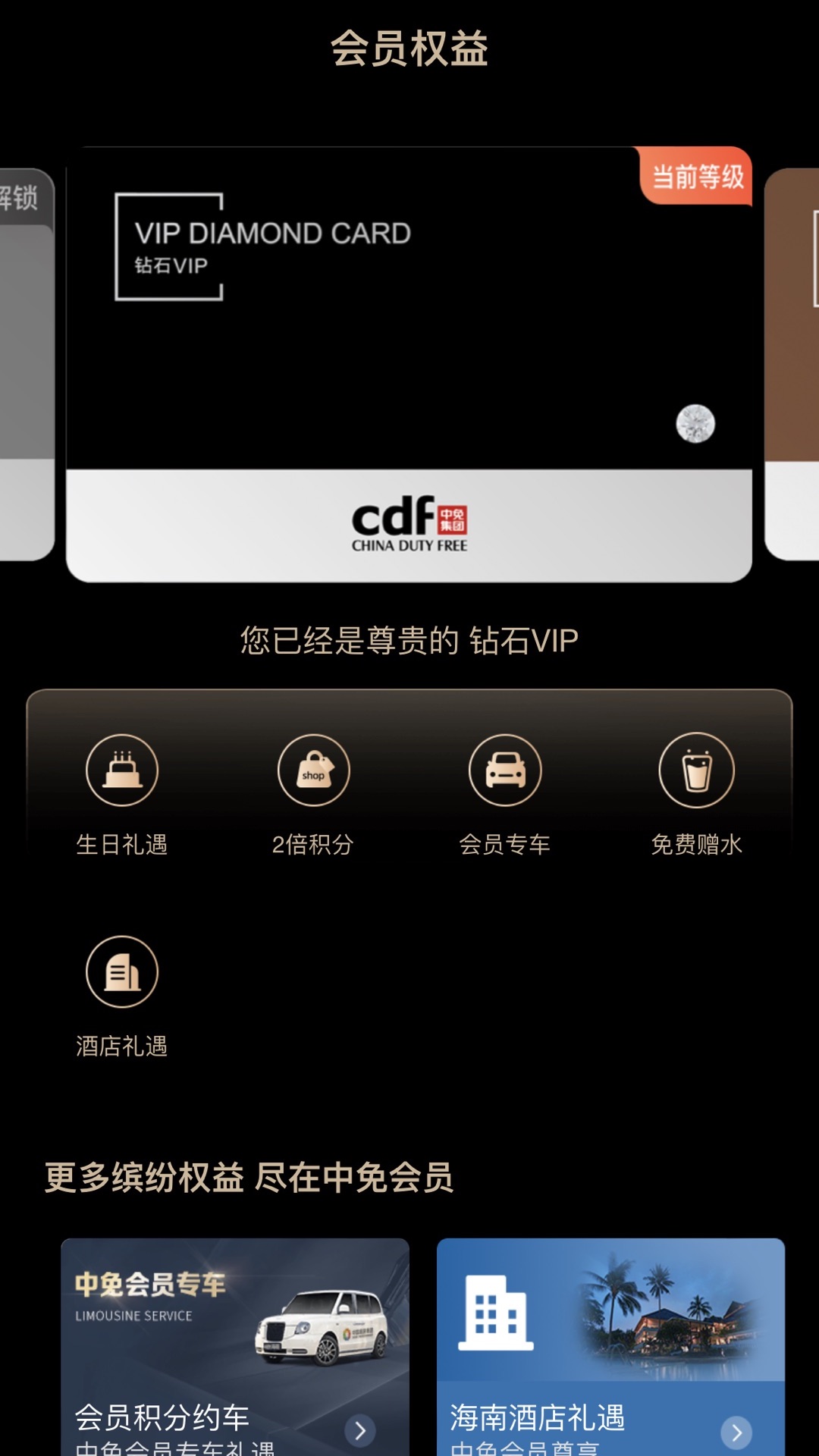This screenshot has height=1456, width=819.
Task: Select the VIP Diamond Card
Action: pos(409,364)
